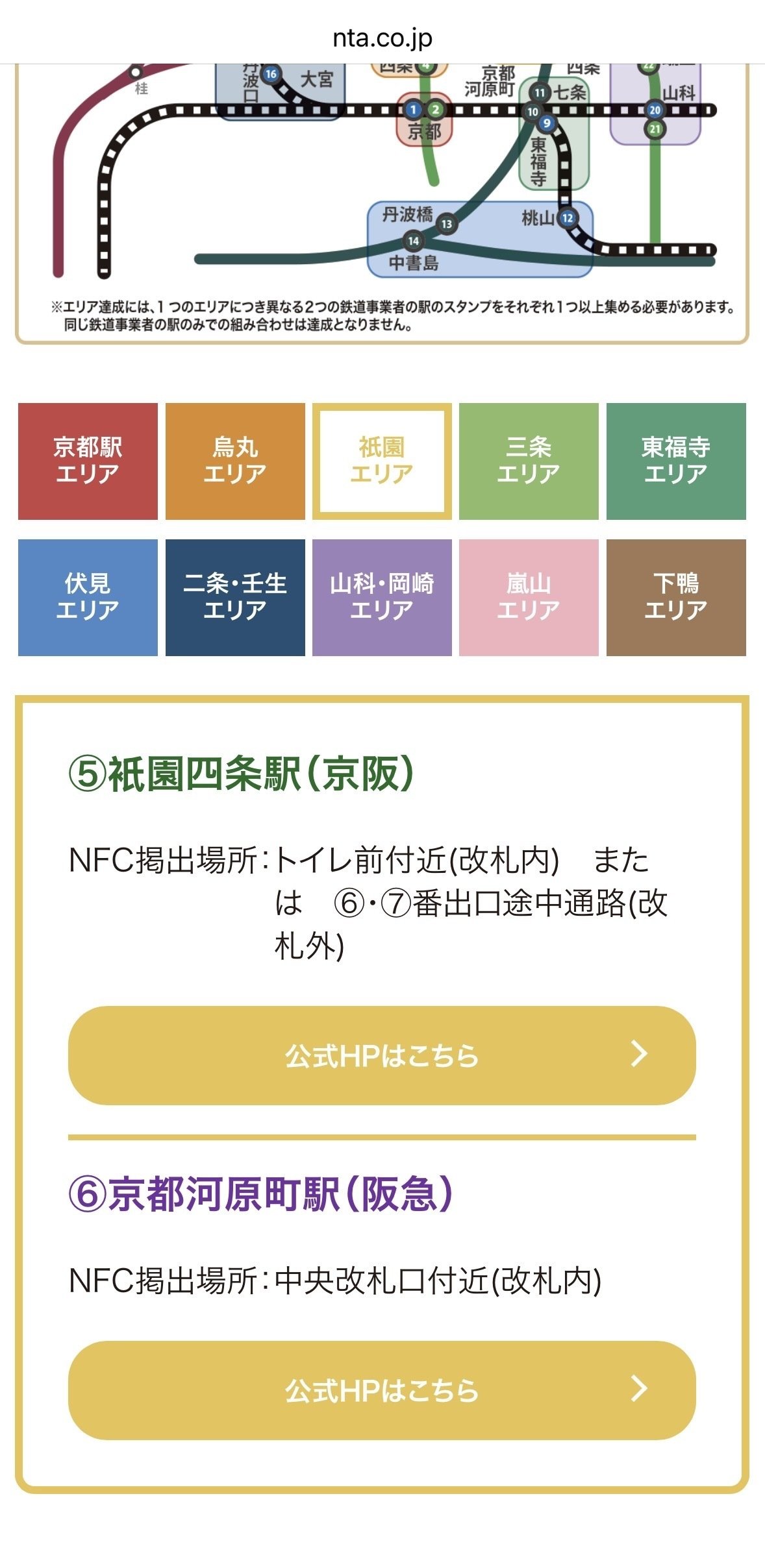Image resolution: width=765 pixels, height=1568 pixels.
Task: Open the 三条エリア tab
Action: point(529,461)
